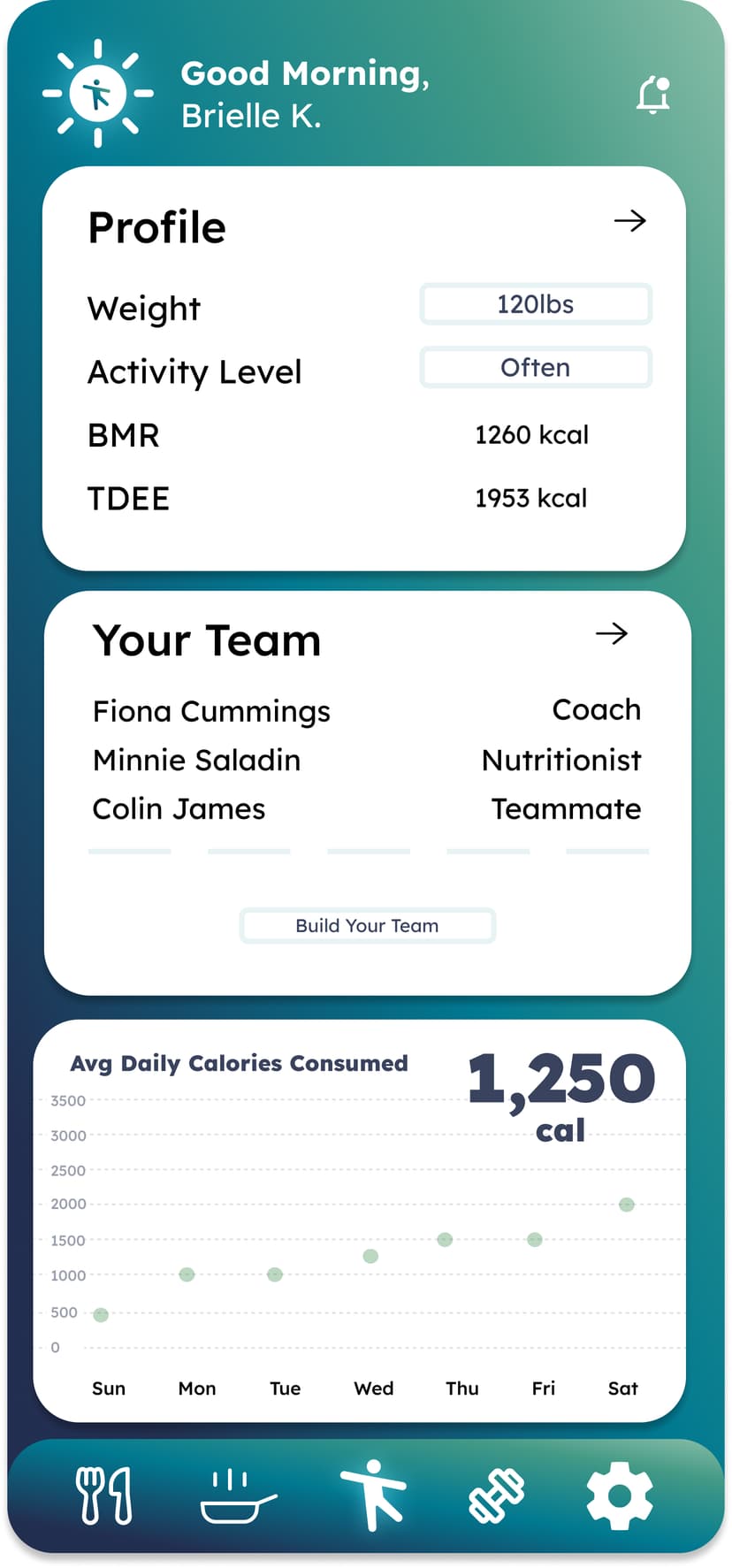
Task: Open the notifications bell
Action: click(x=653, y=95)
